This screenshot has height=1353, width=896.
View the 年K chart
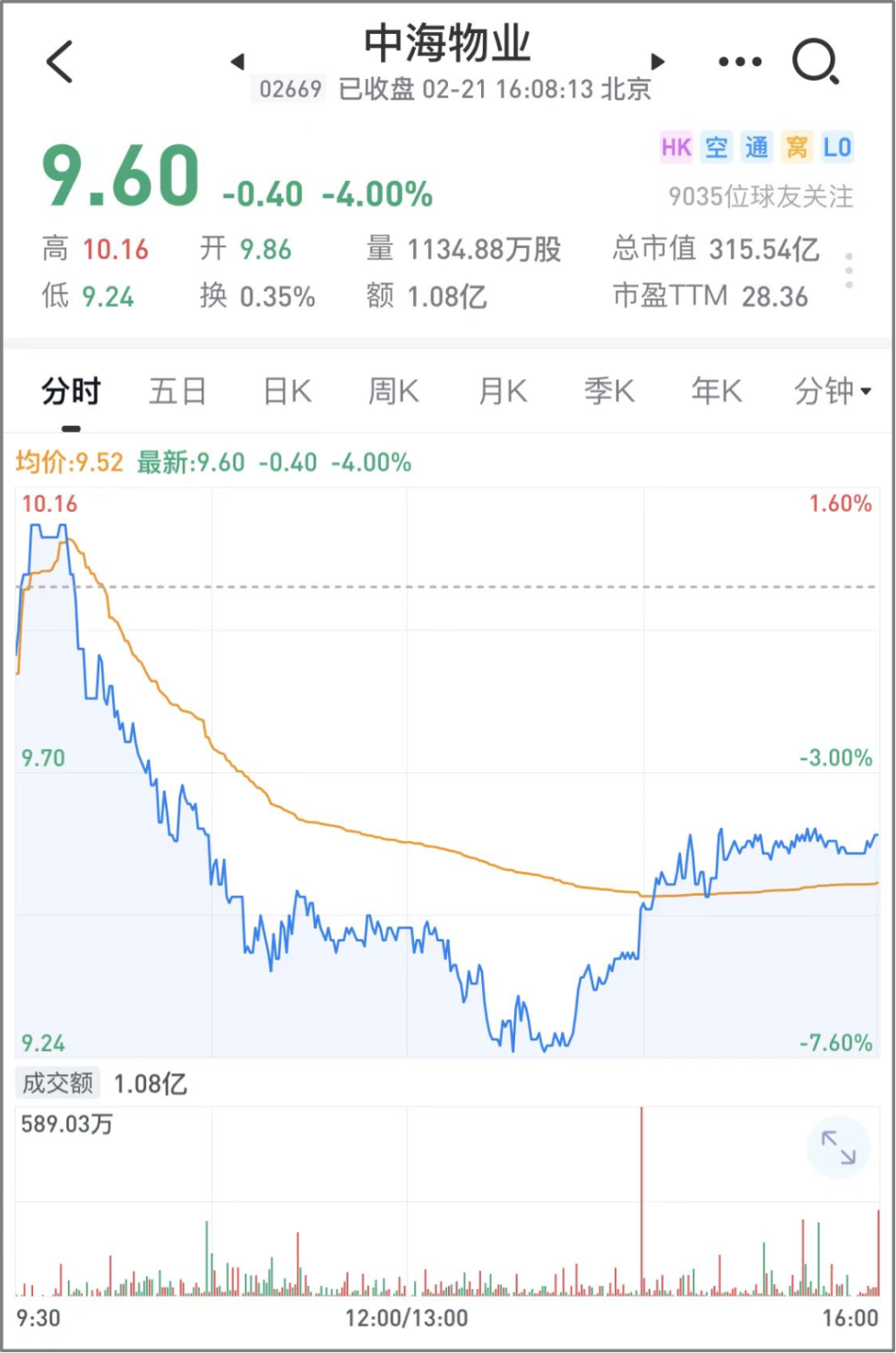click(716, 392)
